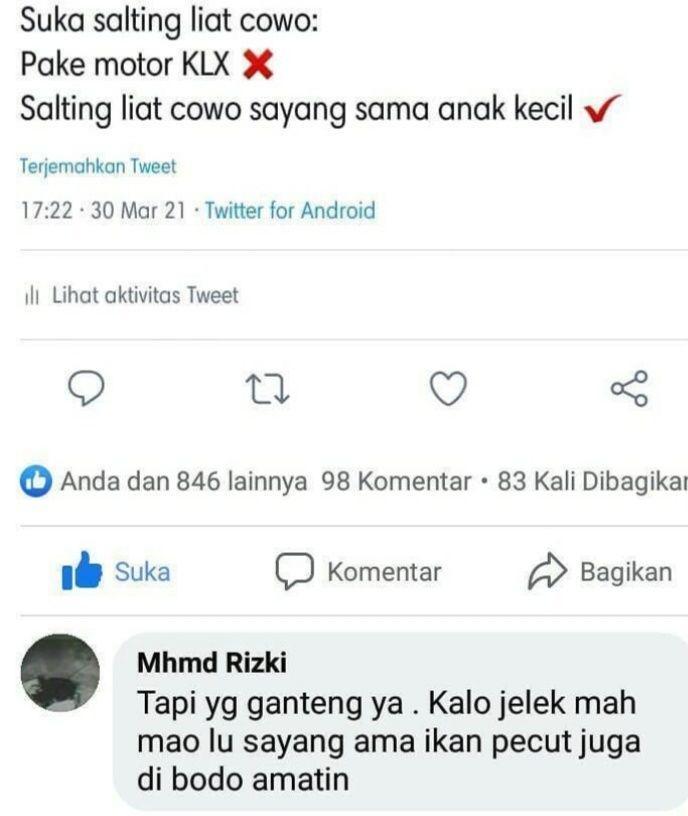Open Komentar to write a comment

click(x=358, y=572)
